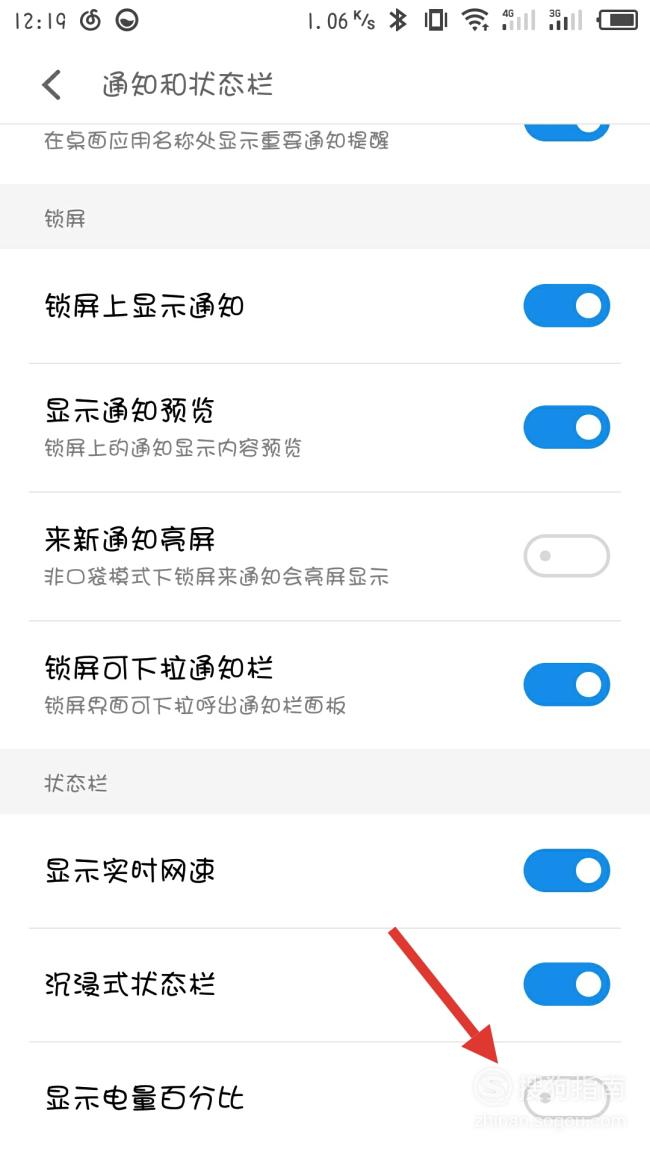Toggle 锁屏上显示通知 switch off
The height and width of the screenshot is (1155, 650).
click(567, 306)
